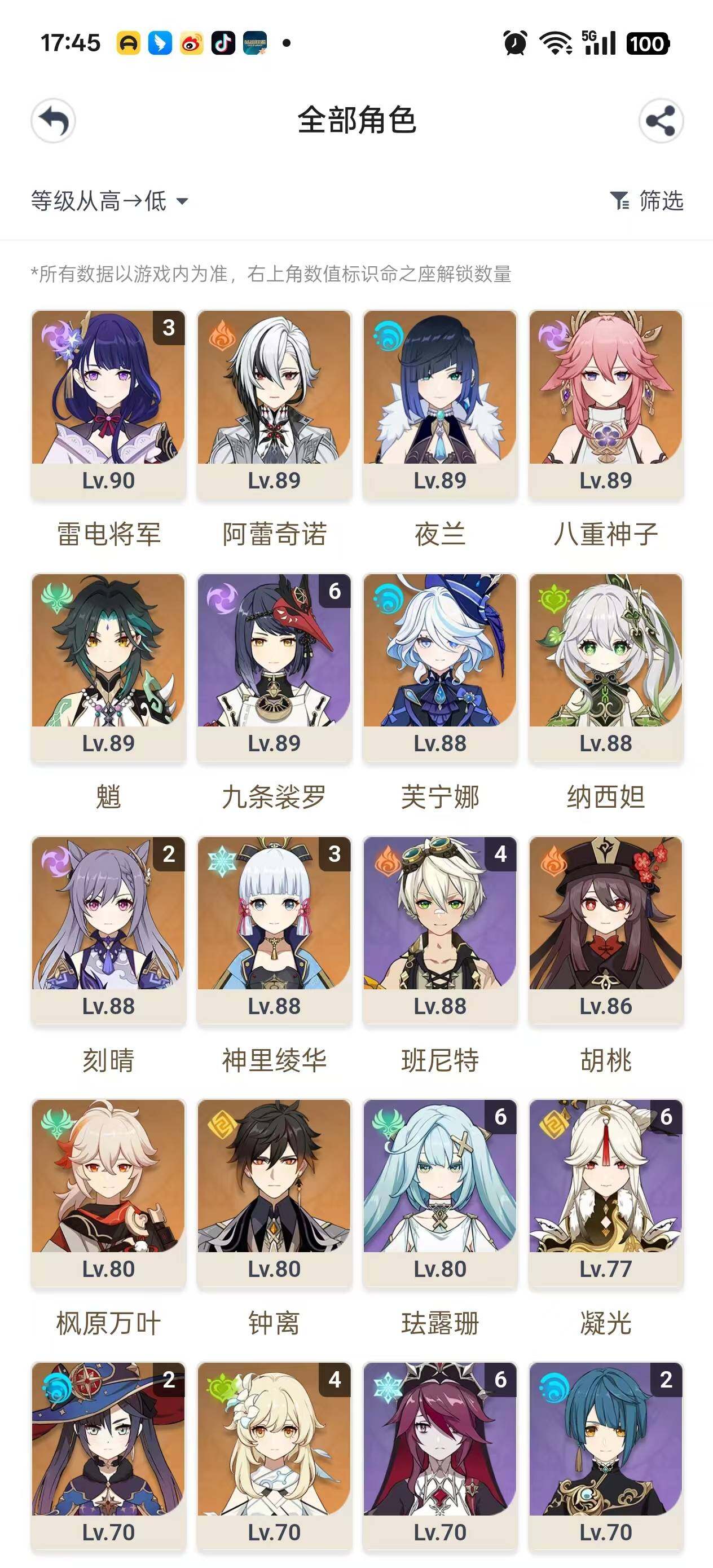Open 八重神子 character card
This screenshot has height=1568, width=713.
click(605, 405)
